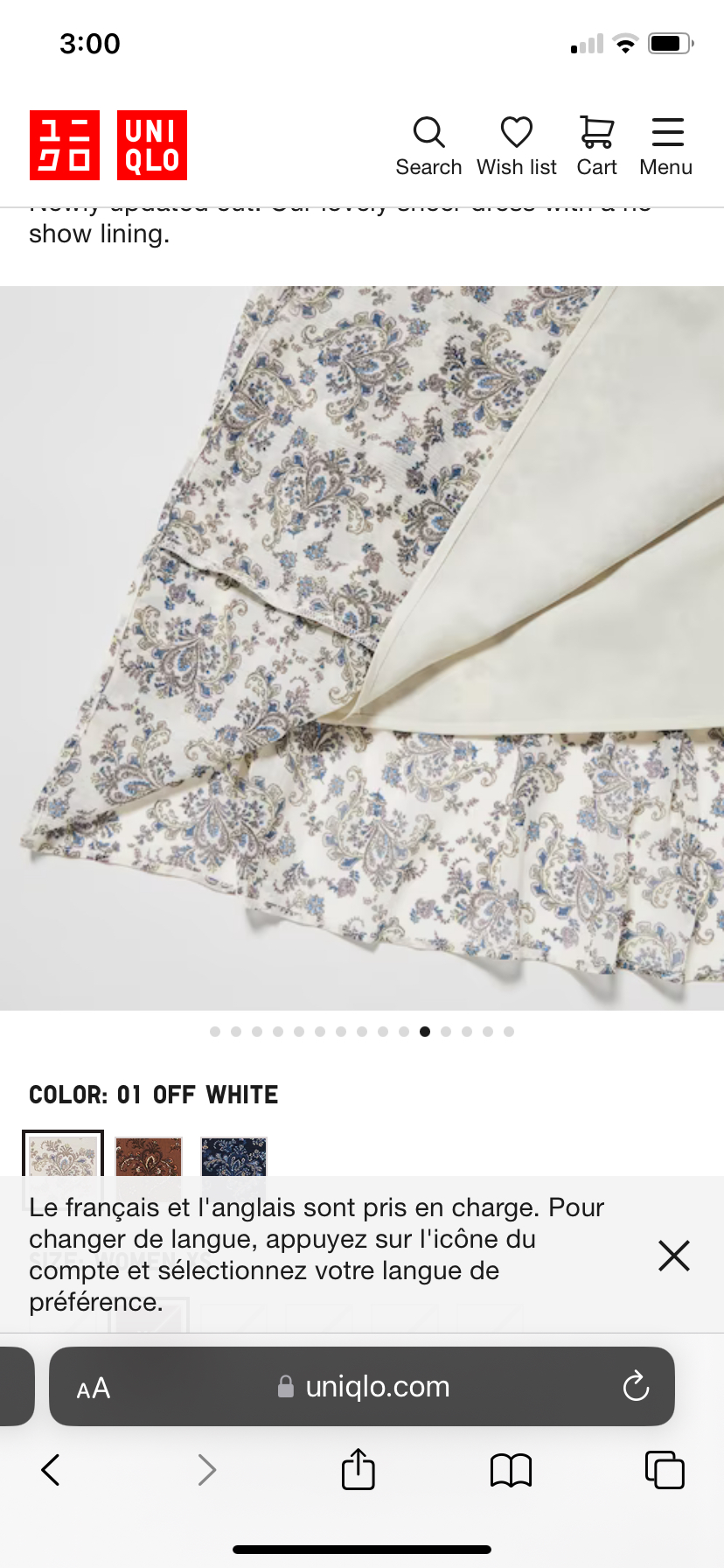Select the brown color swatch
Image resolution: width=724 pixels, height=1568 pixels.
pyautogui.click(x=149, y=1157)
